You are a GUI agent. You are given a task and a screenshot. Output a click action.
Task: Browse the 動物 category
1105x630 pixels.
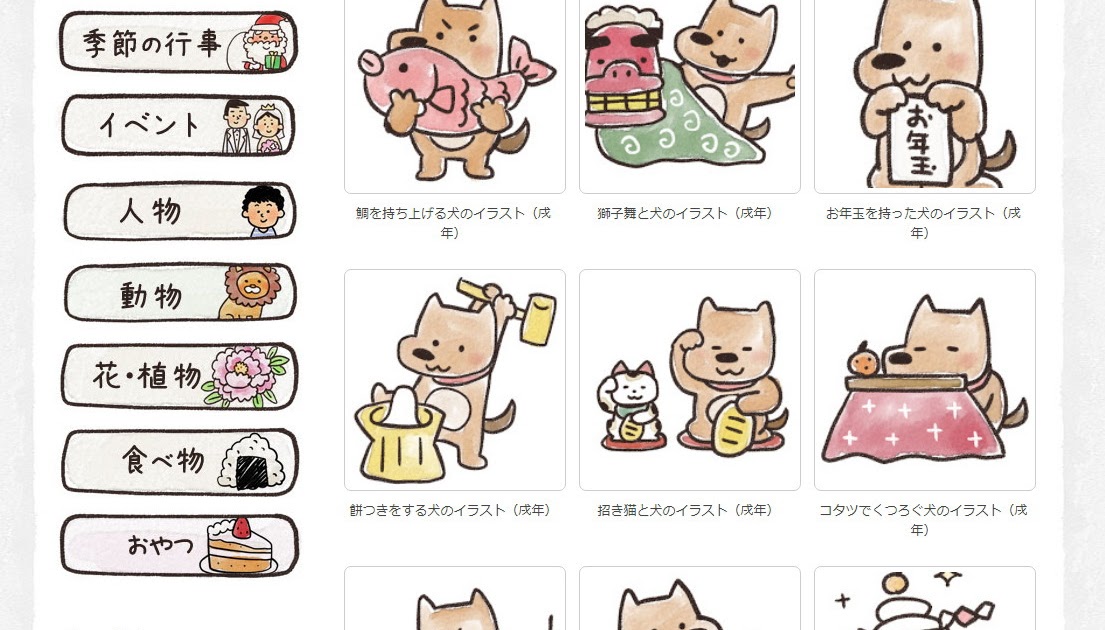179,293
